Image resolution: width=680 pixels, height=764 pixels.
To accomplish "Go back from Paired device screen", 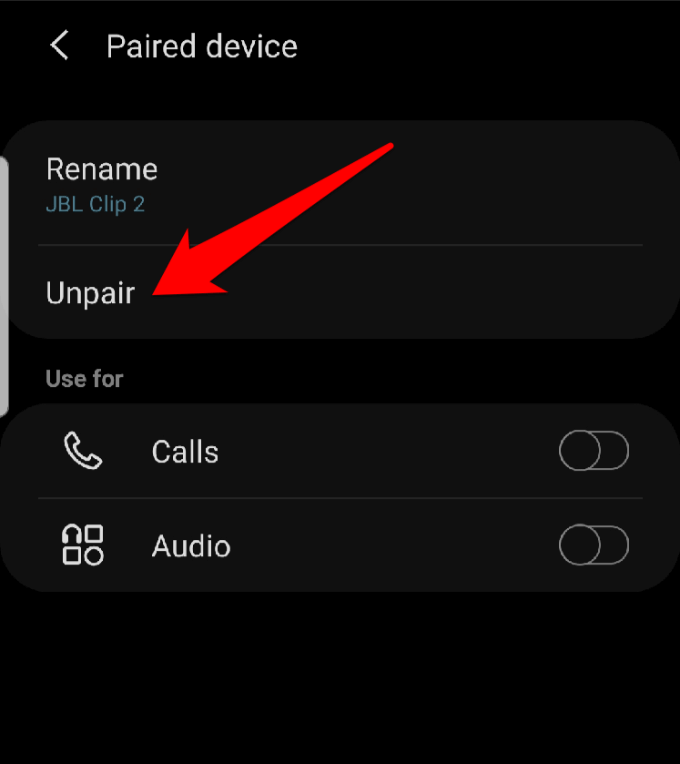I will coord(60,46).
